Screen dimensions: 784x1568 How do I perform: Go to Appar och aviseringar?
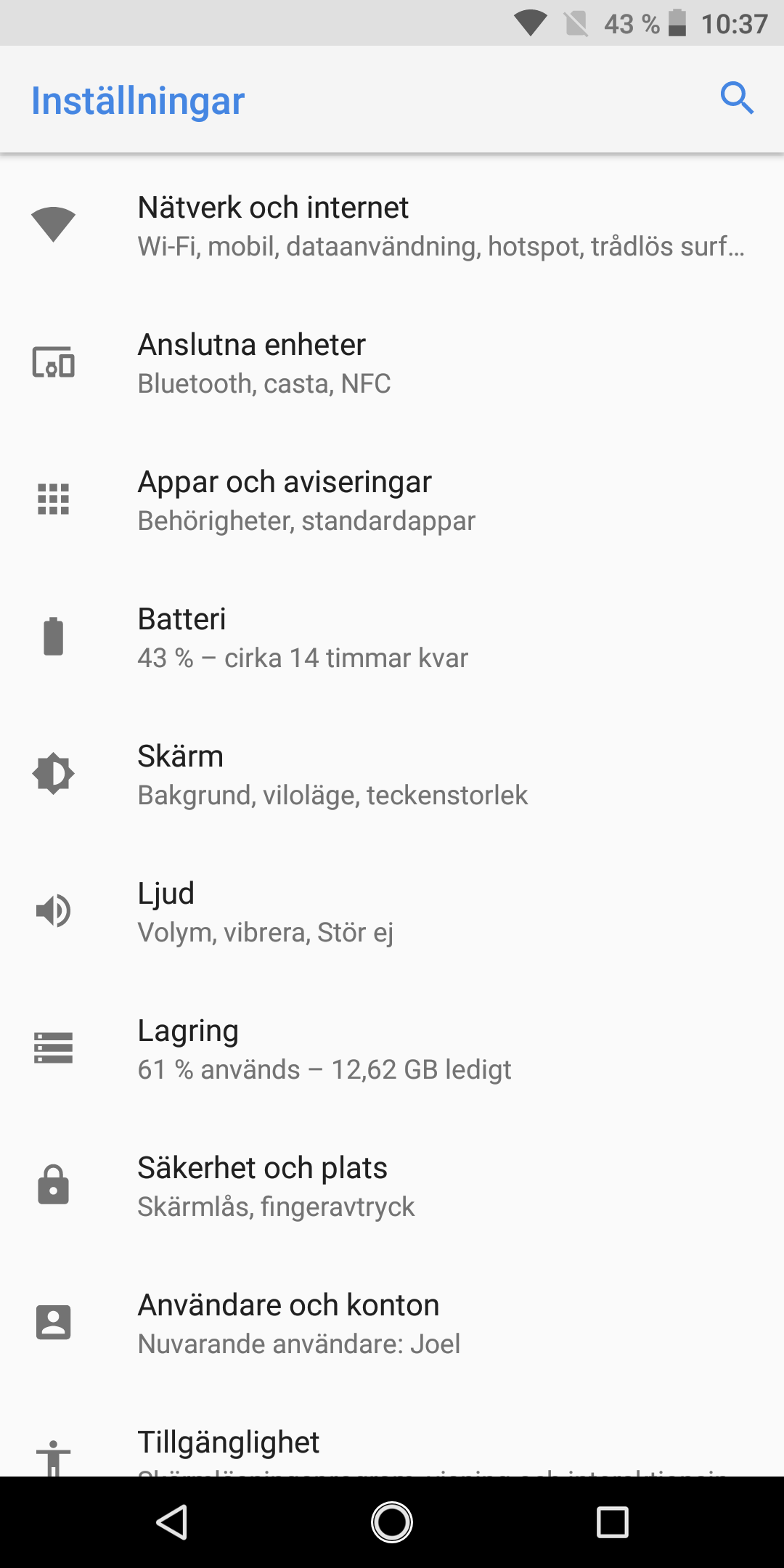click(x=392, y=500)
